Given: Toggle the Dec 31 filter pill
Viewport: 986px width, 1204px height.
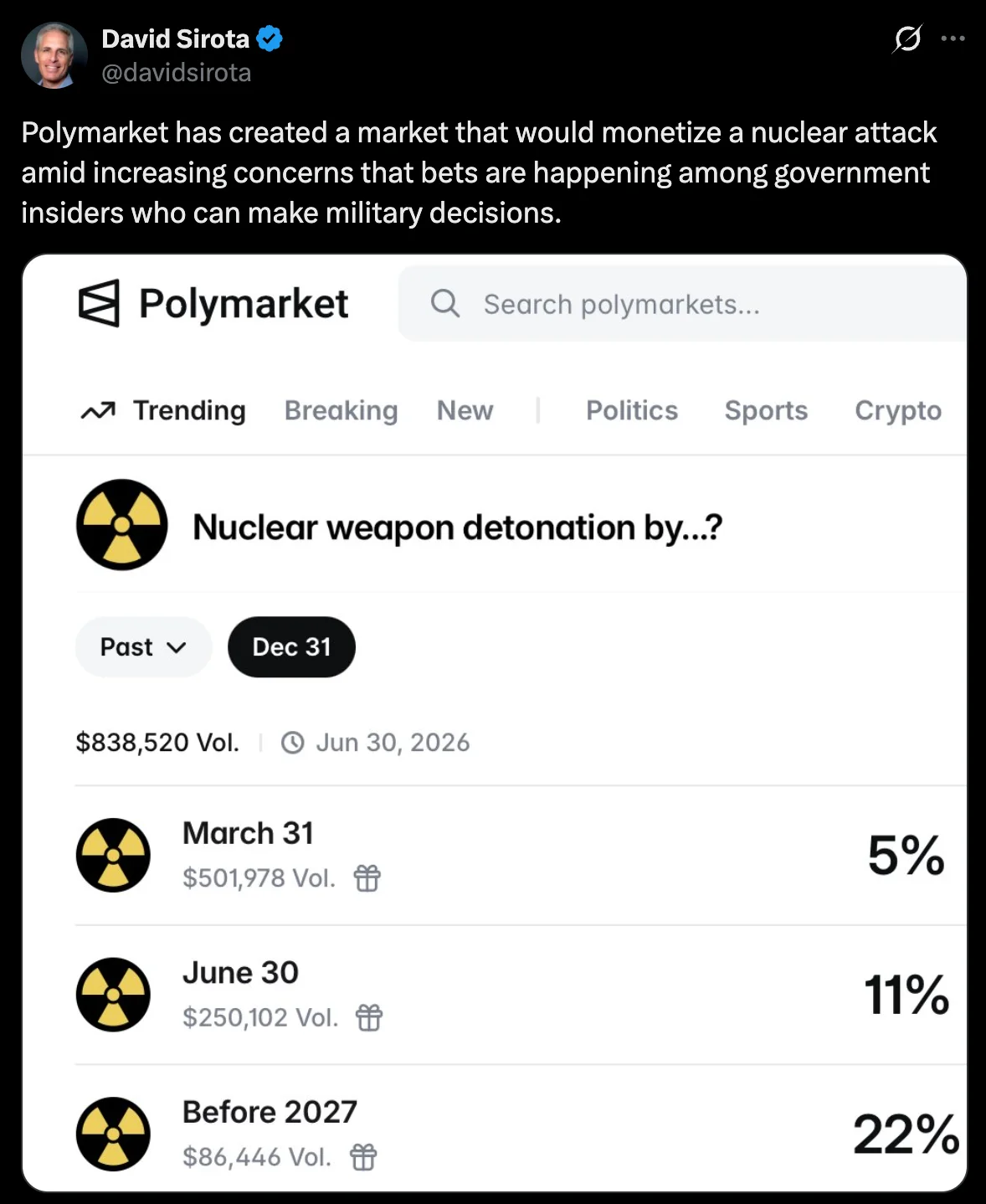Looking at the screenshot, I should (290, 646).
